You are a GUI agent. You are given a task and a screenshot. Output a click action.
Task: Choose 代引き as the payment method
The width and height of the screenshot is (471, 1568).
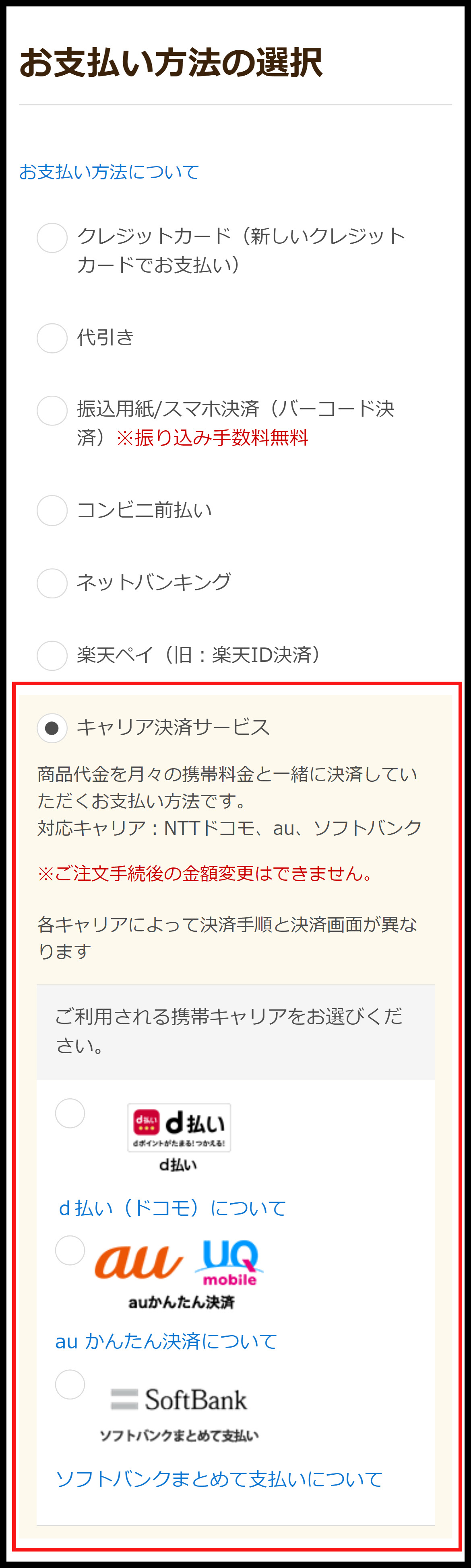52,338
